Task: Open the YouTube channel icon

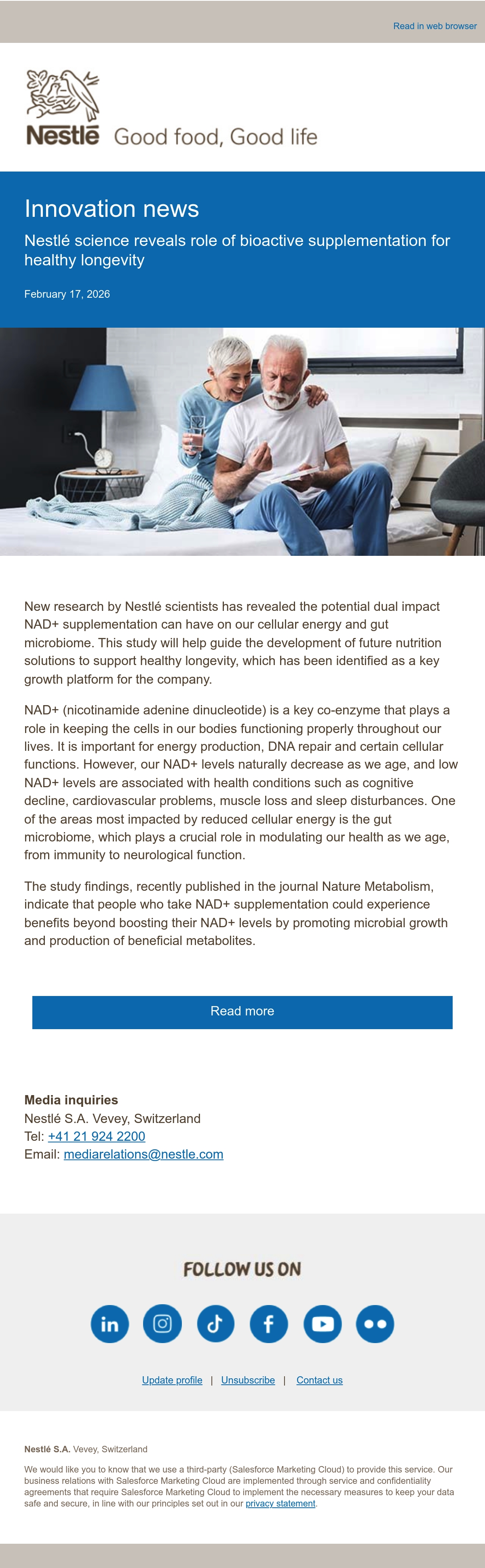Action: (322, 1324)
